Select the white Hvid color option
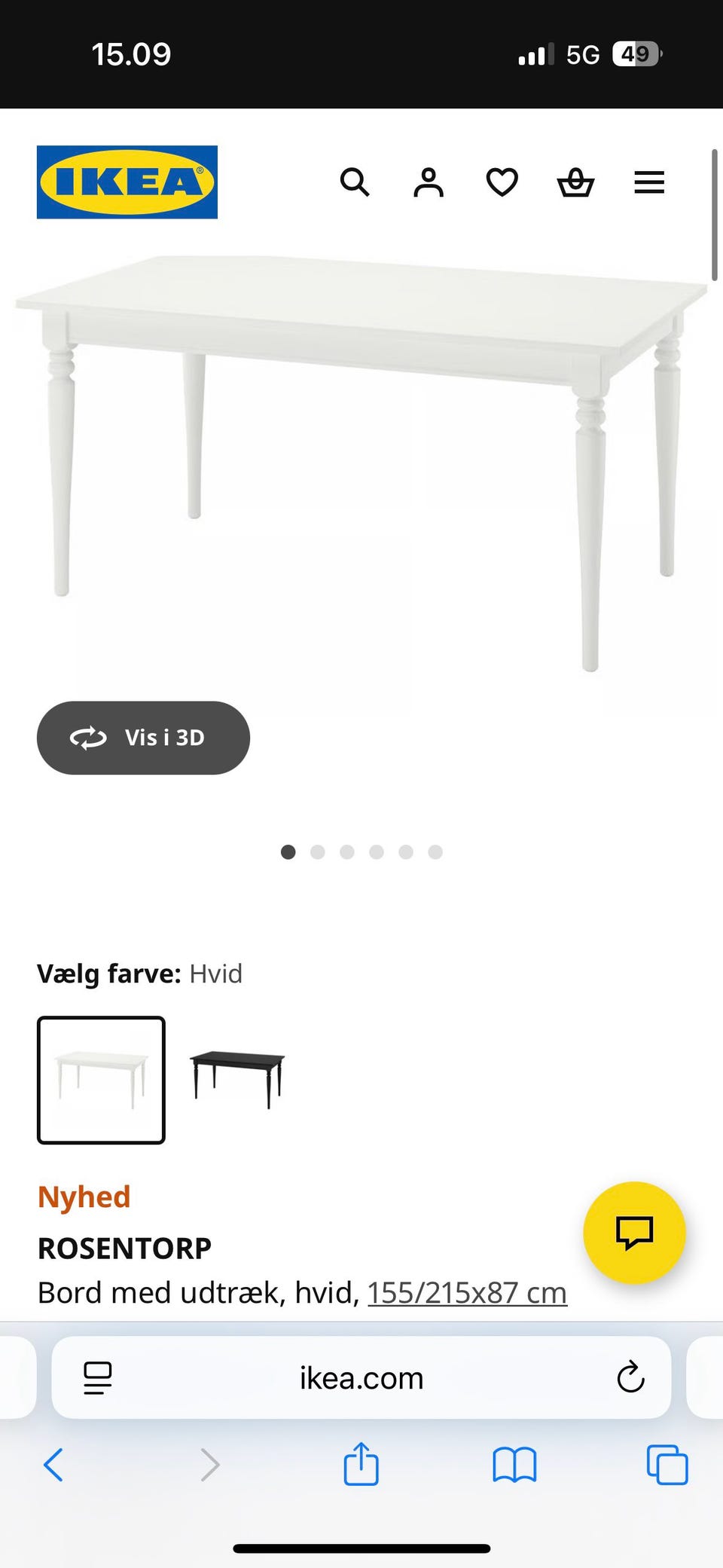 tap(101, 1080)
